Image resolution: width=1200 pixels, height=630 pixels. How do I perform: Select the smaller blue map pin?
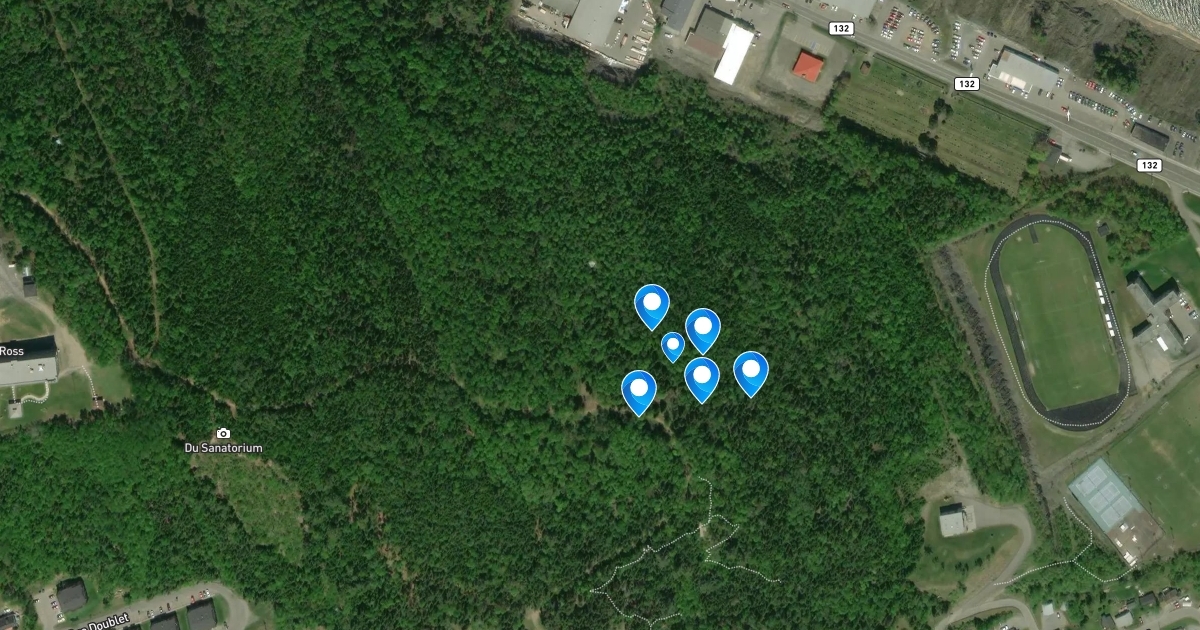(673, 347)
